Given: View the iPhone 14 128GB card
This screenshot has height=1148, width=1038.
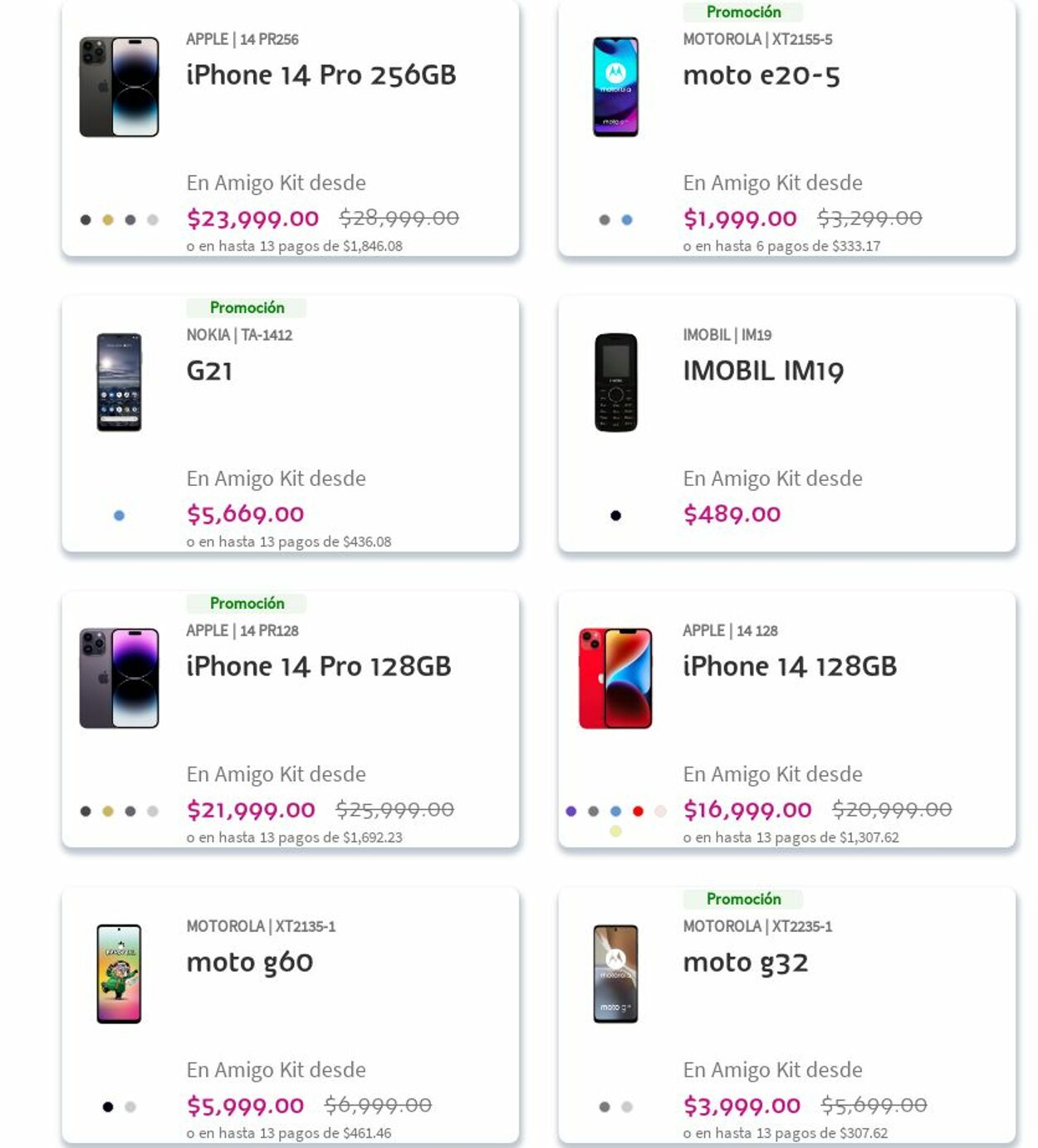Looking at the screenshot, I should pos(789,667).
